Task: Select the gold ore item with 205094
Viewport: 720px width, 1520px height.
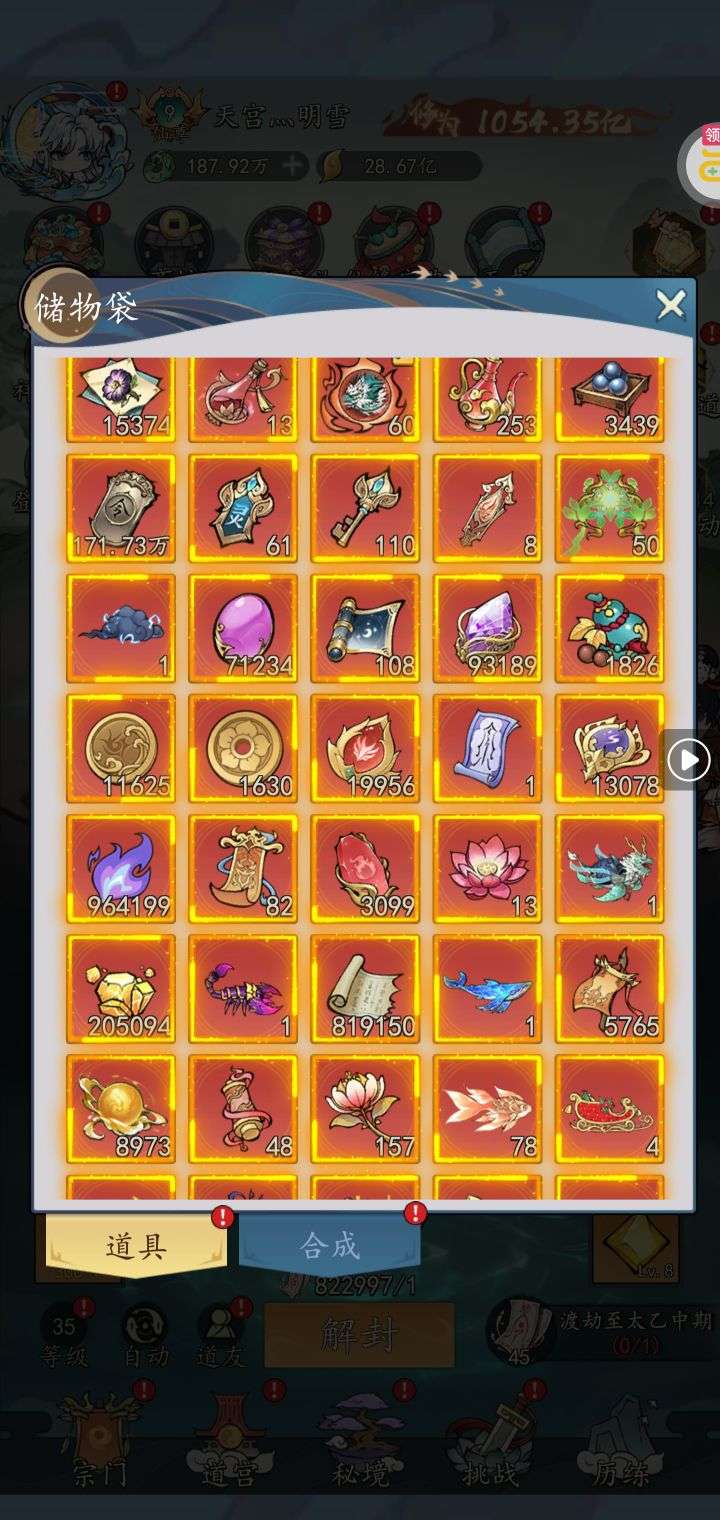Action: pos(121,988)
